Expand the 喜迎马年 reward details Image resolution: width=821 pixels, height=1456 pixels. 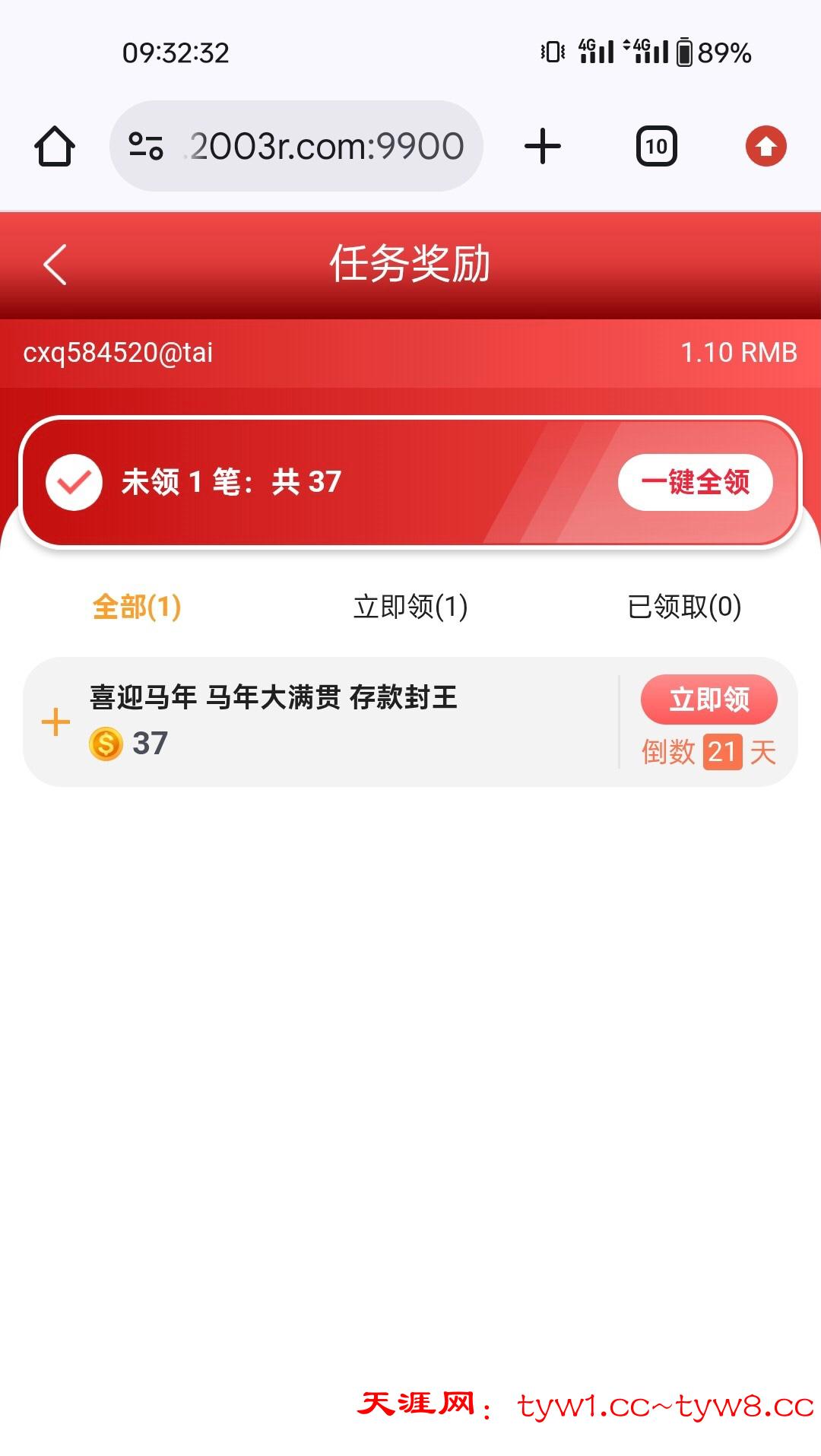coord(55,722)
